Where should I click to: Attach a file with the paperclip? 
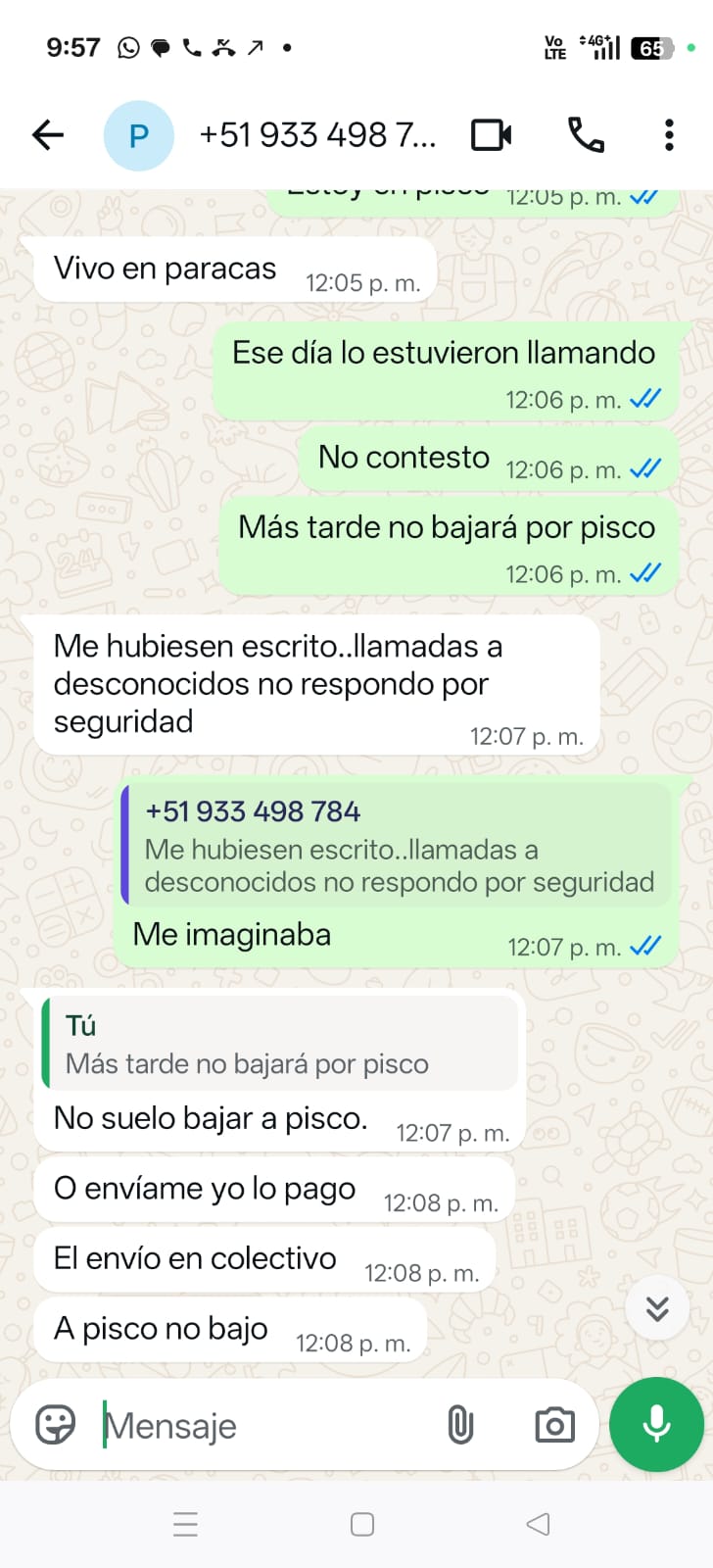coord(459,1425)
